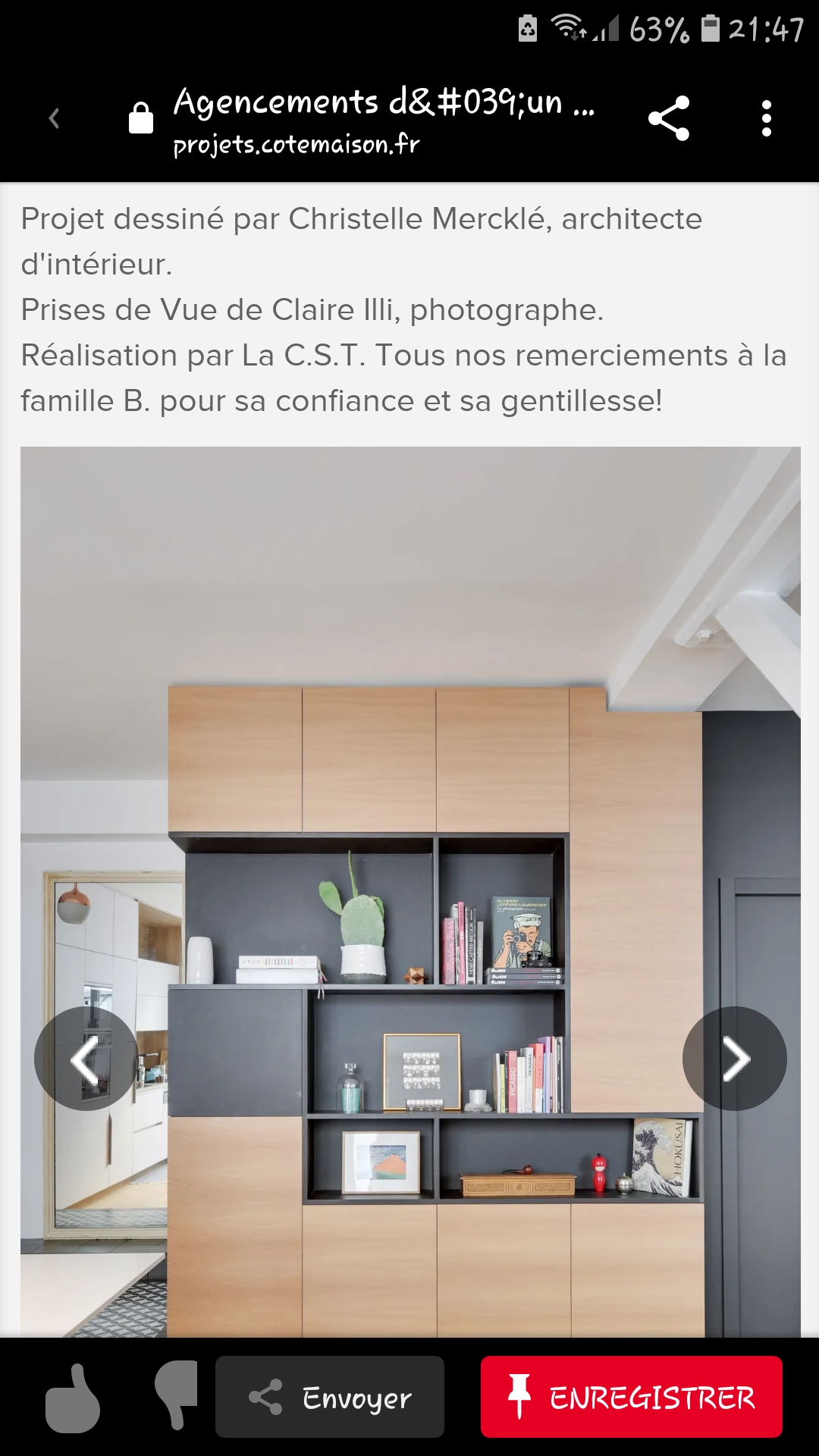This screenshot has width=819, height=1456.
Task: Share this page from the top bar
Action: pos(668,118)
